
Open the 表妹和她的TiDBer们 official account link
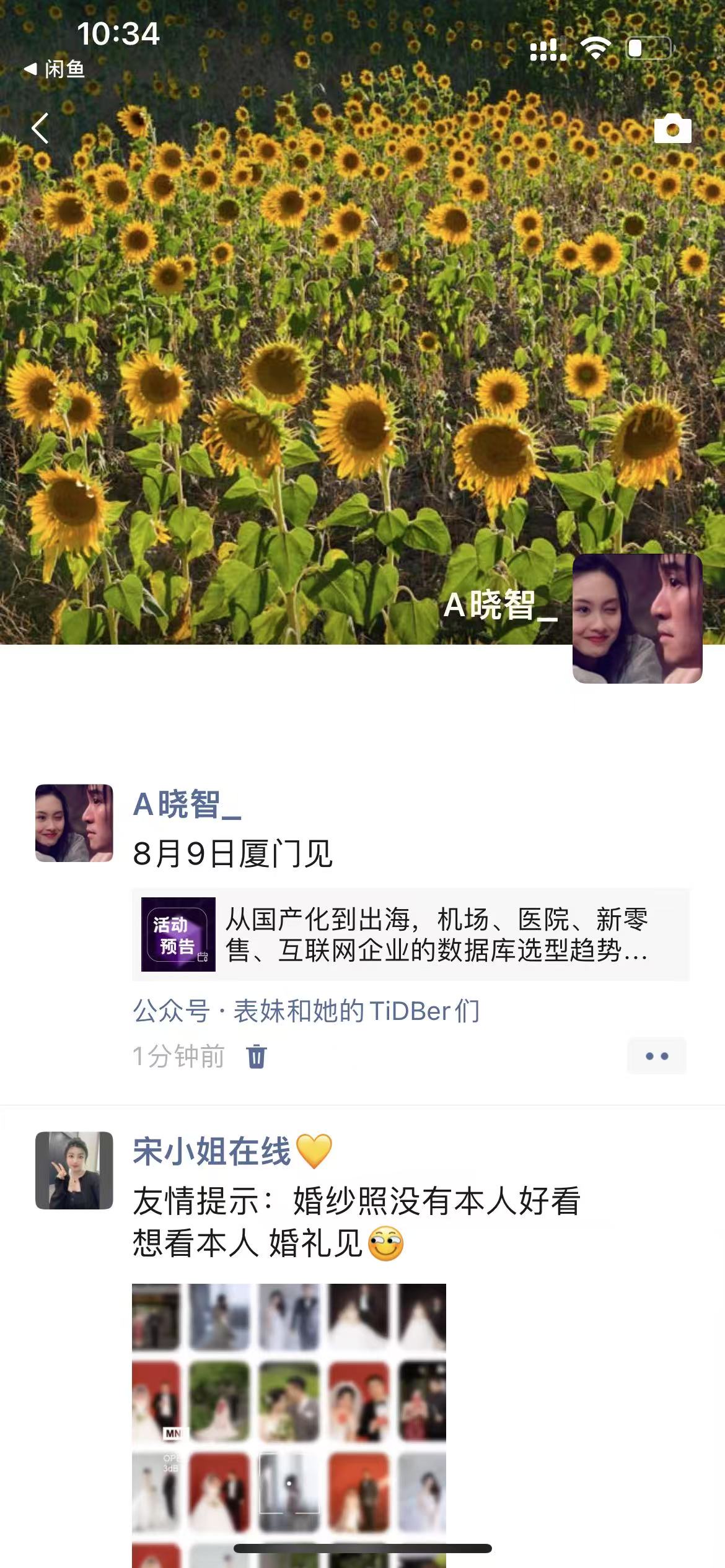[356, 1011]
